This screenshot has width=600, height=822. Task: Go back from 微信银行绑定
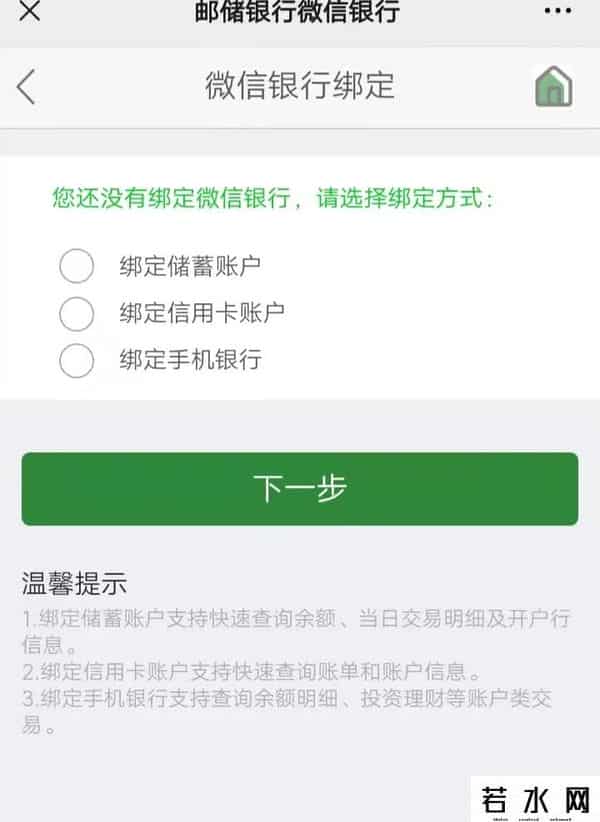point(27,87)
